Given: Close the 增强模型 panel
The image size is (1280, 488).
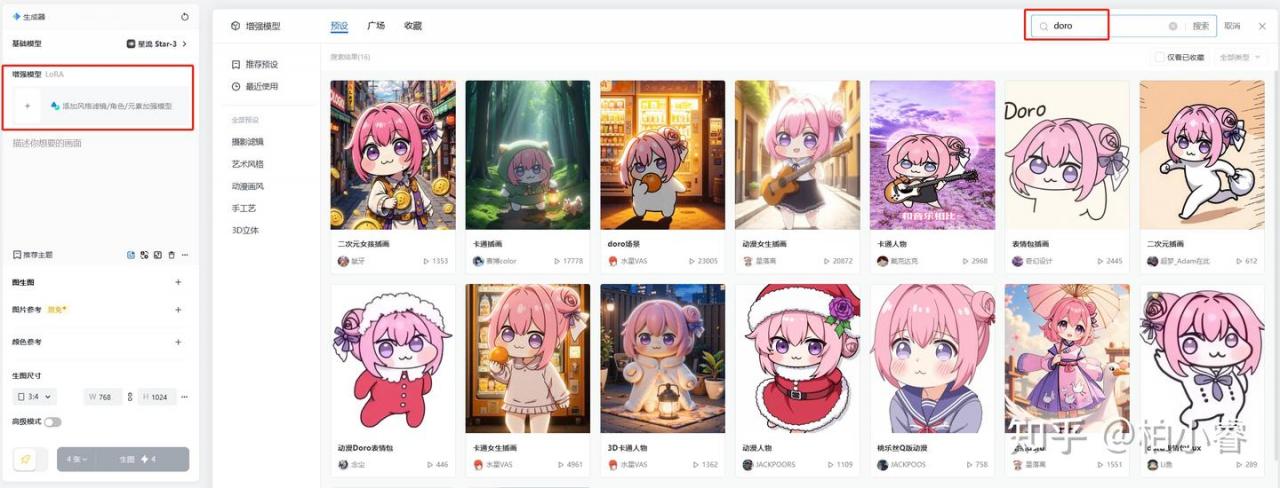Looking at the screenshot, I should 1262,26.
